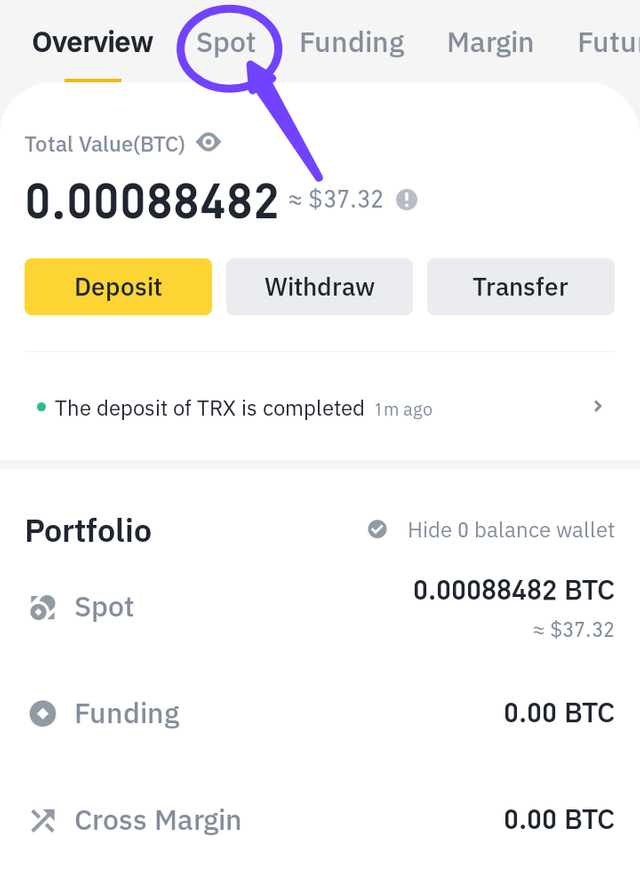Go to the Margin tab

pos(490,43)
